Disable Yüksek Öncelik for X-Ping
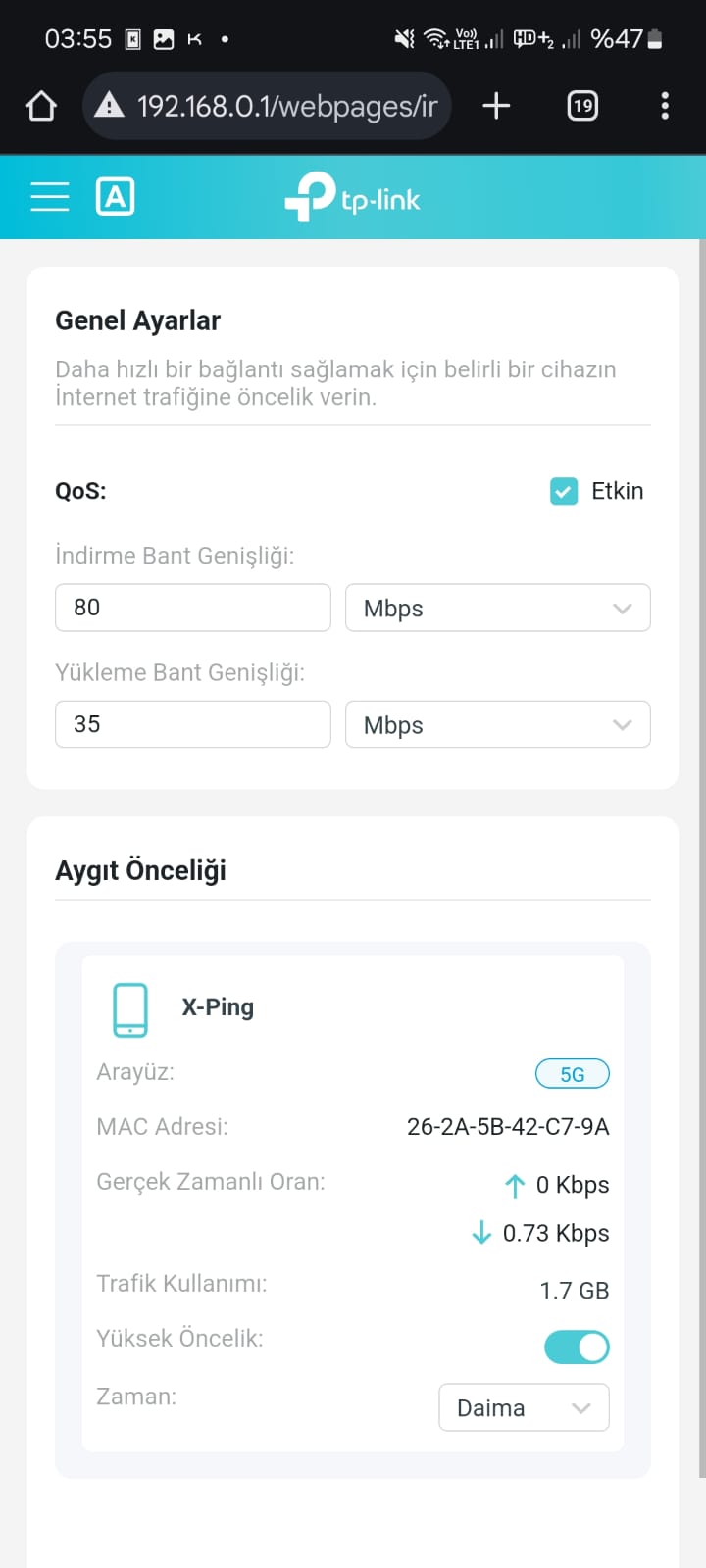Viewport: 706px width, 1568px height. pos(577,1347)
